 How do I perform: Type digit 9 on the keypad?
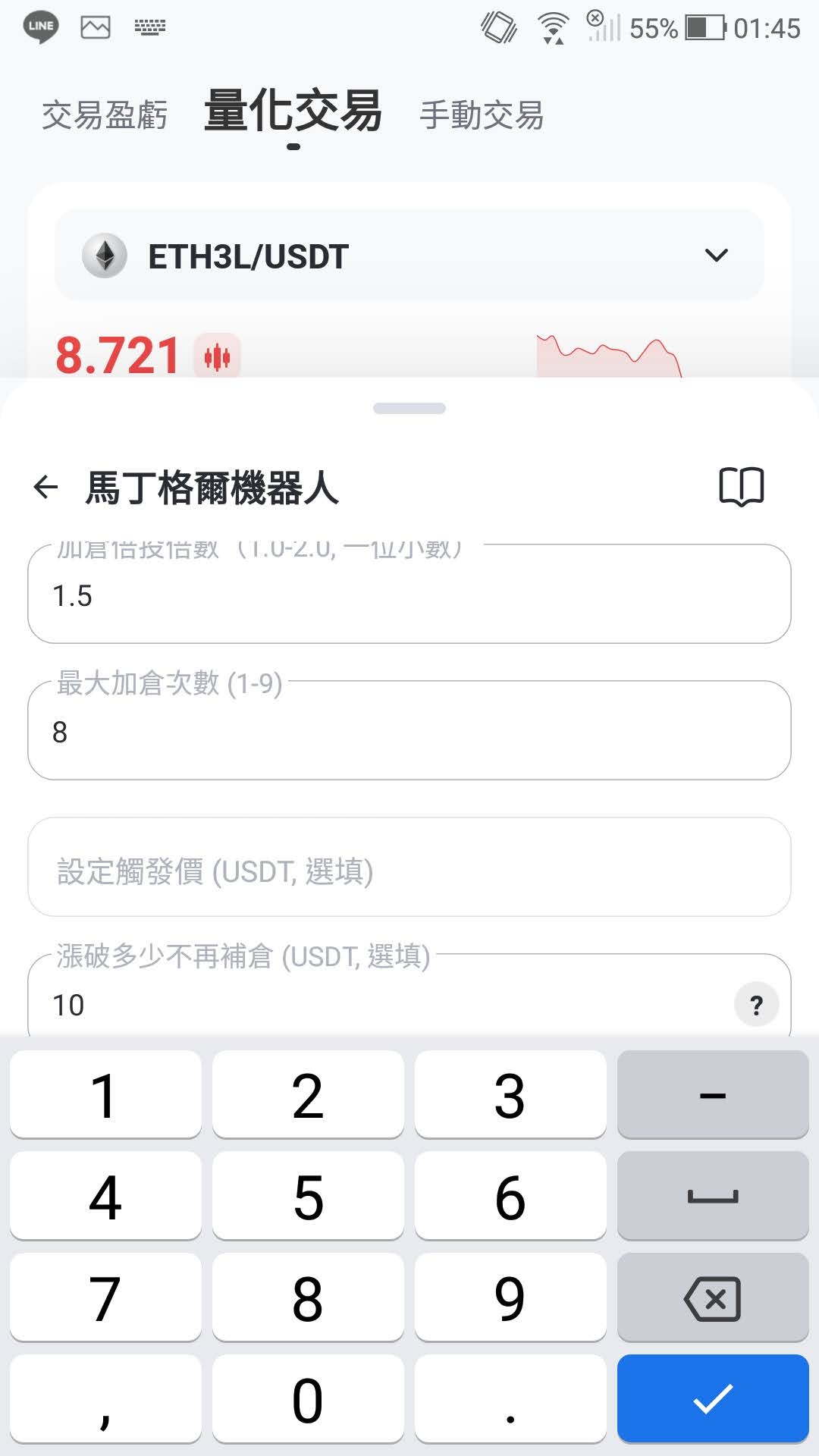coord(510,1298)
